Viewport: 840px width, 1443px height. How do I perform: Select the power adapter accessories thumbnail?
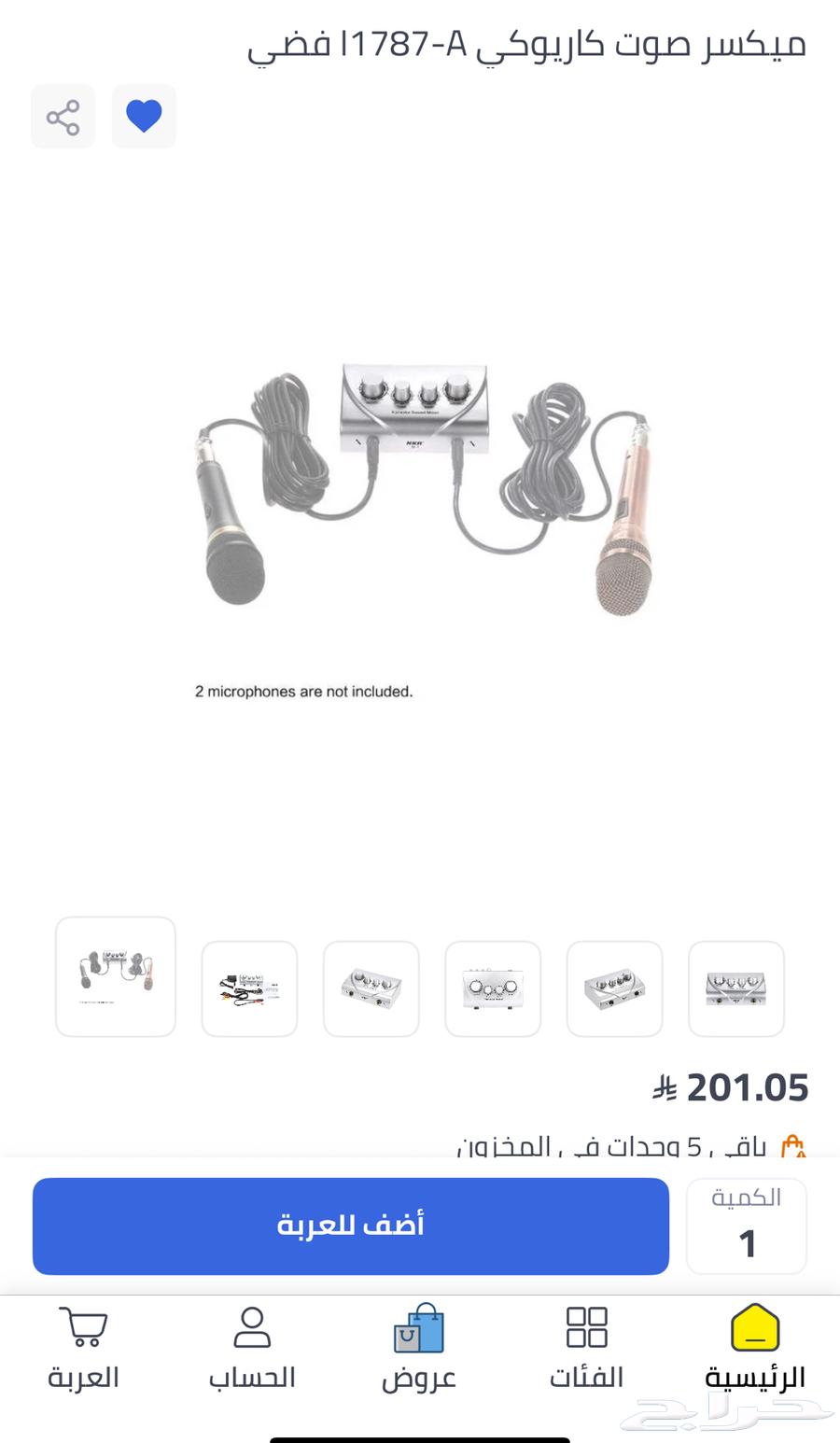coord(249,988)
